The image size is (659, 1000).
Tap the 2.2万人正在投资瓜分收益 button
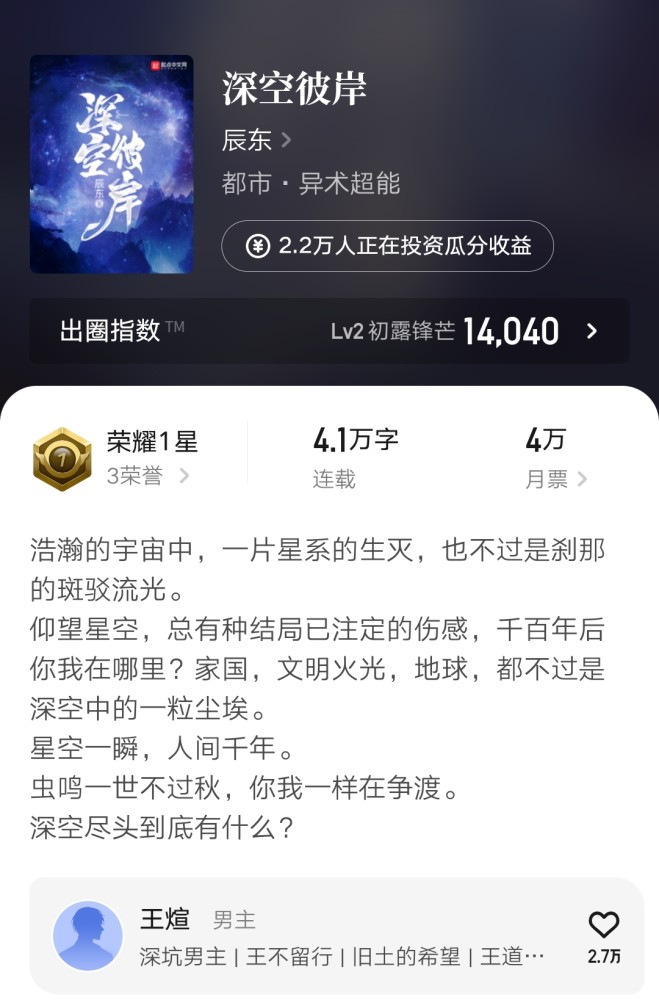tap(387, 246)
